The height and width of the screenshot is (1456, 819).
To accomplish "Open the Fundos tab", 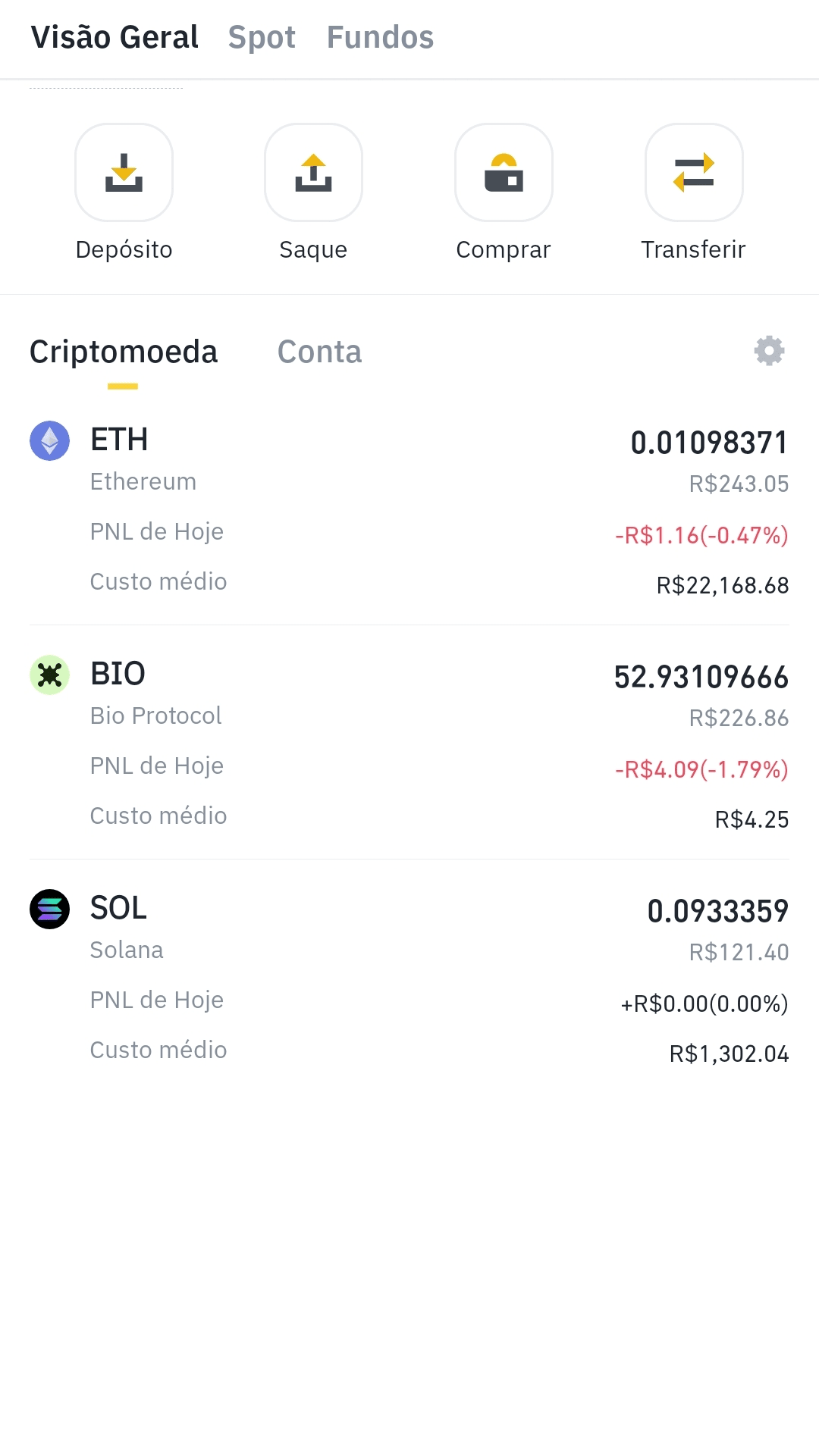I will [x=380, y=36].
